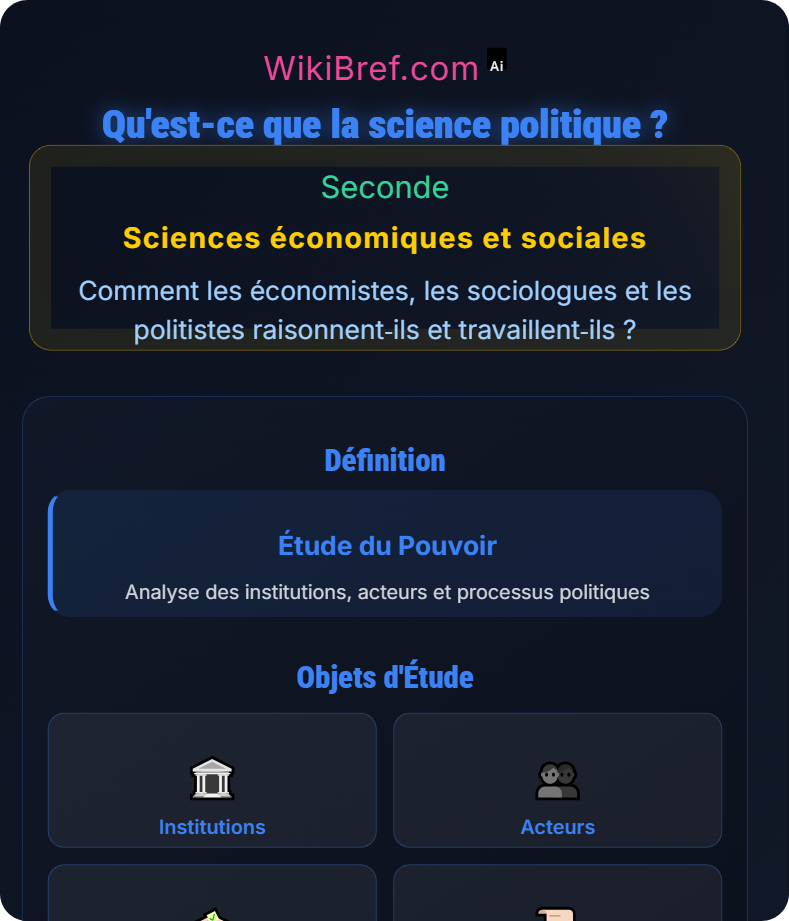Select the Institutions tab label
Screen dimensions: 789x921
pyautogui.click(x=211, y=827)
